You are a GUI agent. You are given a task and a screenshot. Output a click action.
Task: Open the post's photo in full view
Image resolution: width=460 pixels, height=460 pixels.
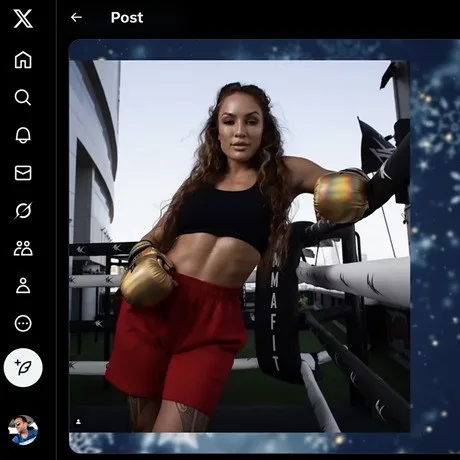239,246
